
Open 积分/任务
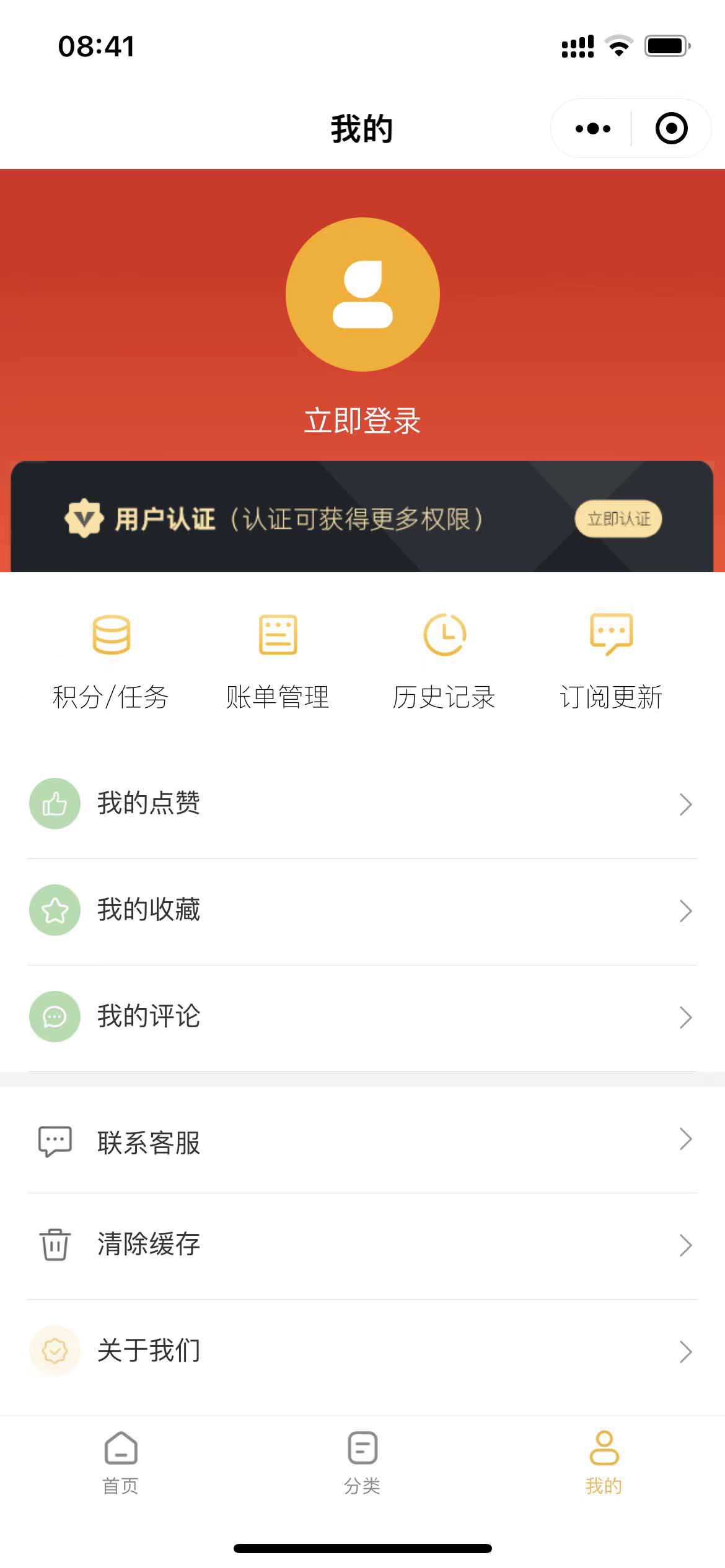pos(111,661)
